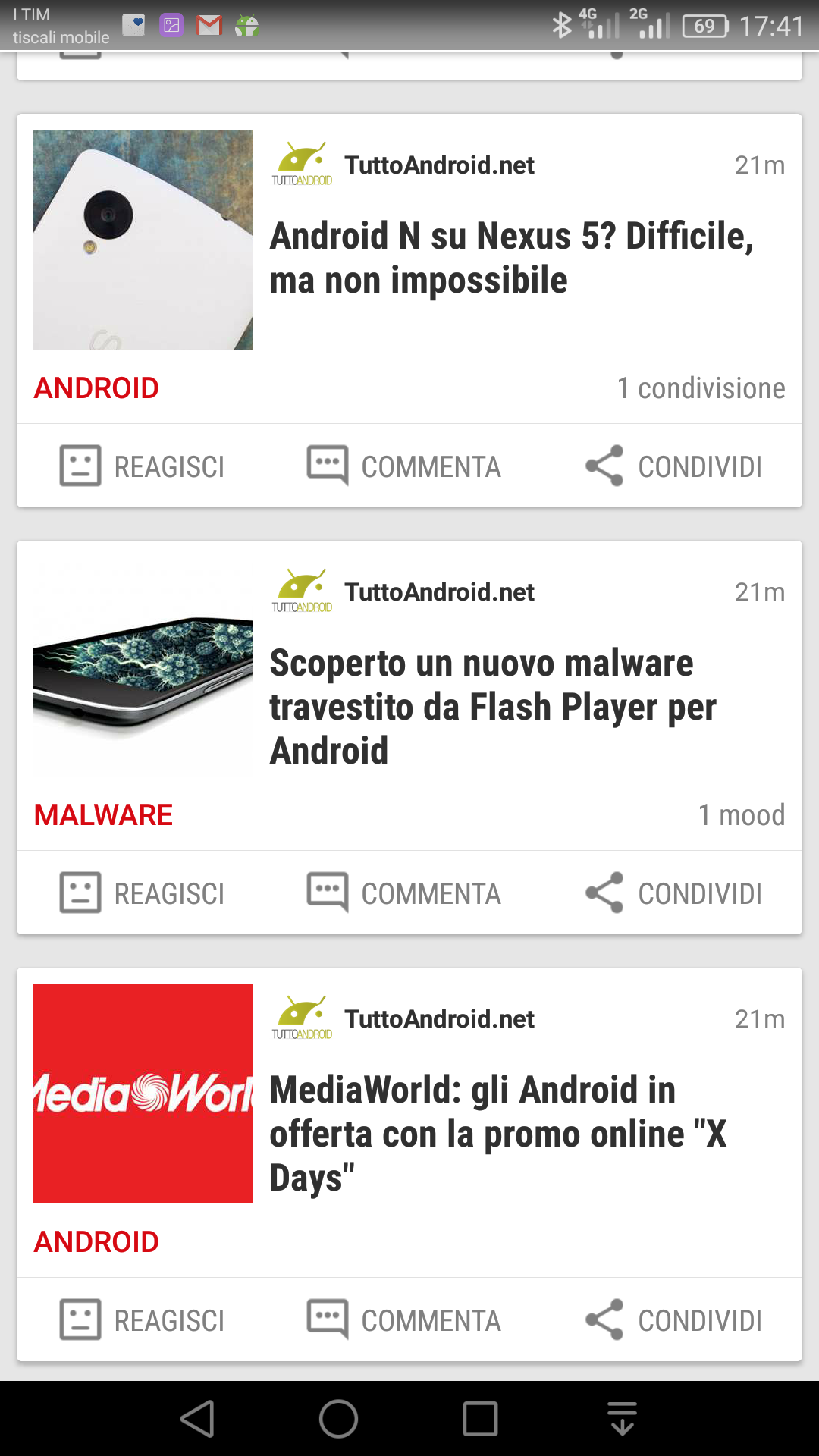The height and width of the screenshot is (1456, 819).
Task: React to the Nexus 5 article with Reagisci
Action: (x=143, y=466)
